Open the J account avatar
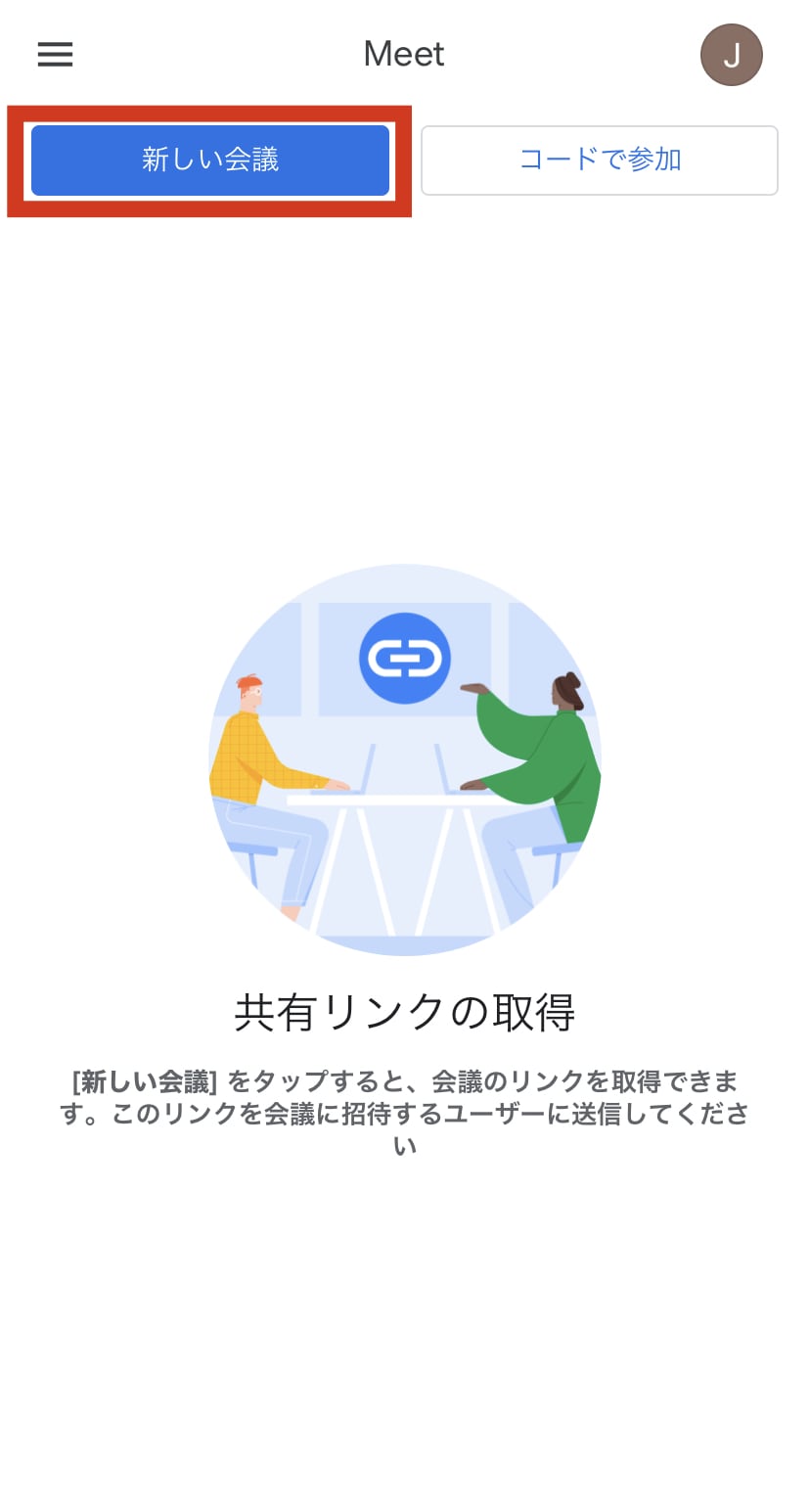This screenshot has width=810, height=1512. [731, 55]
